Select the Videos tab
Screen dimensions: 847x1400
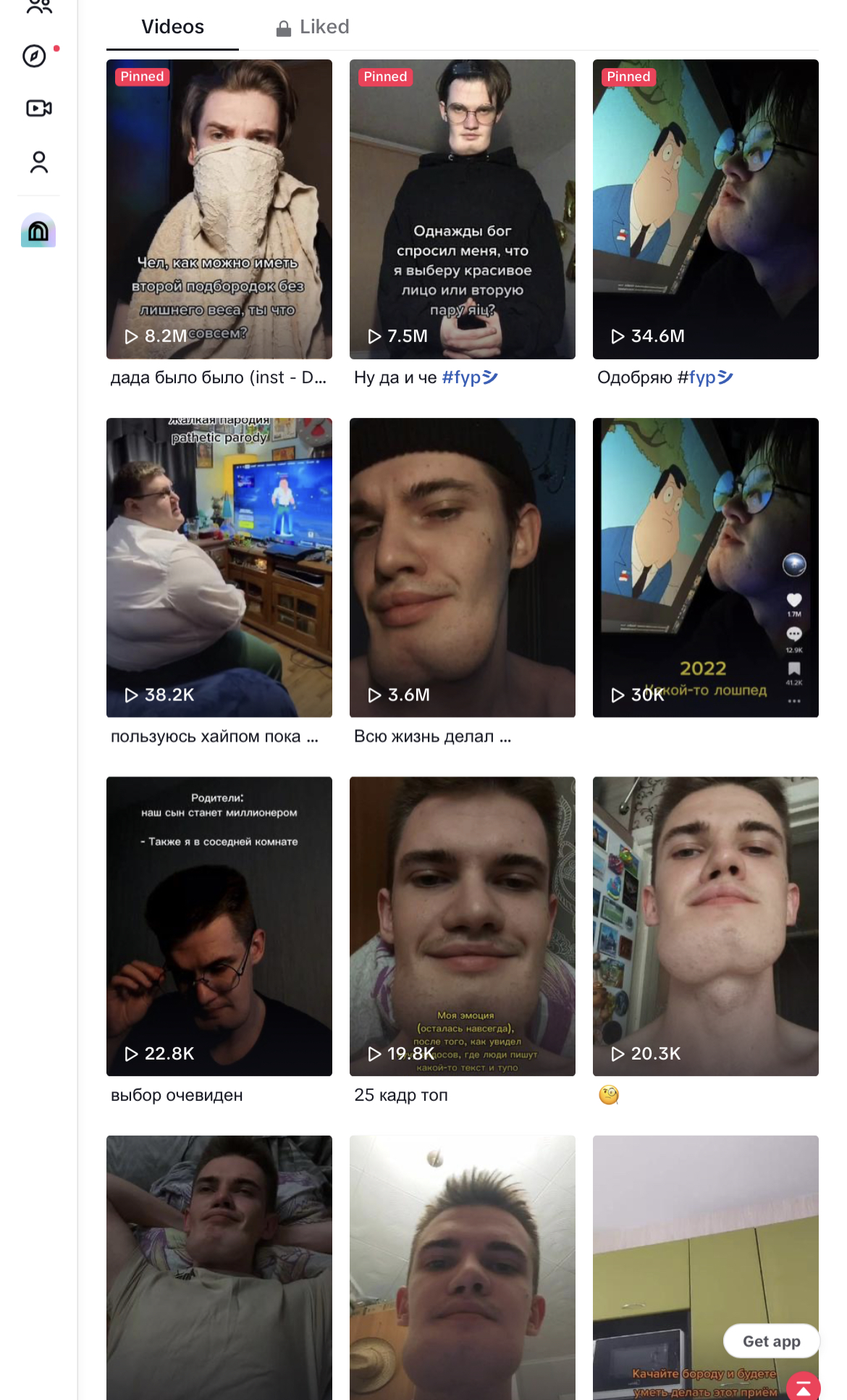172,28
